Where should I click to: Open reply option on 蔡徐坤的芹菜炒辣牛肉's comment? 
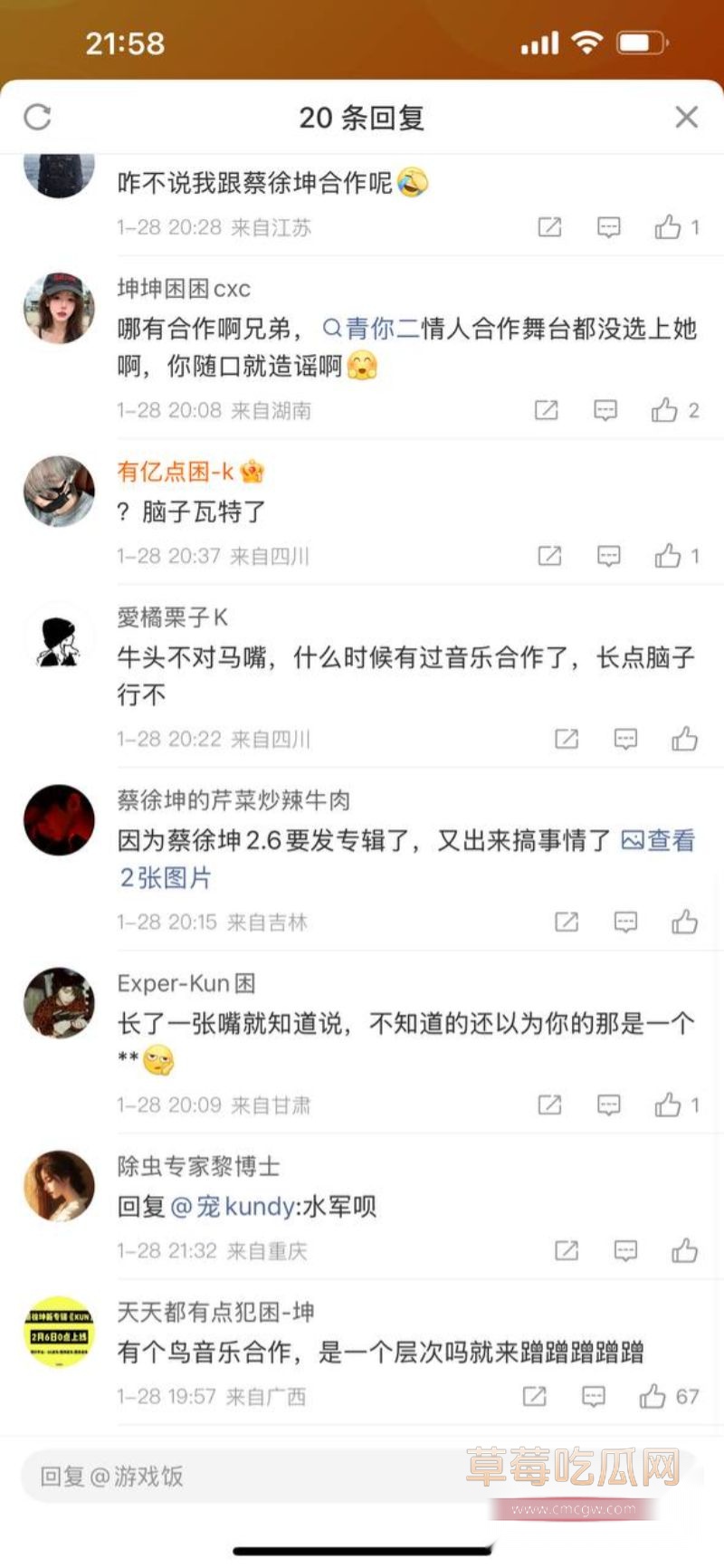pyautogui.click(x=625, y=922)
